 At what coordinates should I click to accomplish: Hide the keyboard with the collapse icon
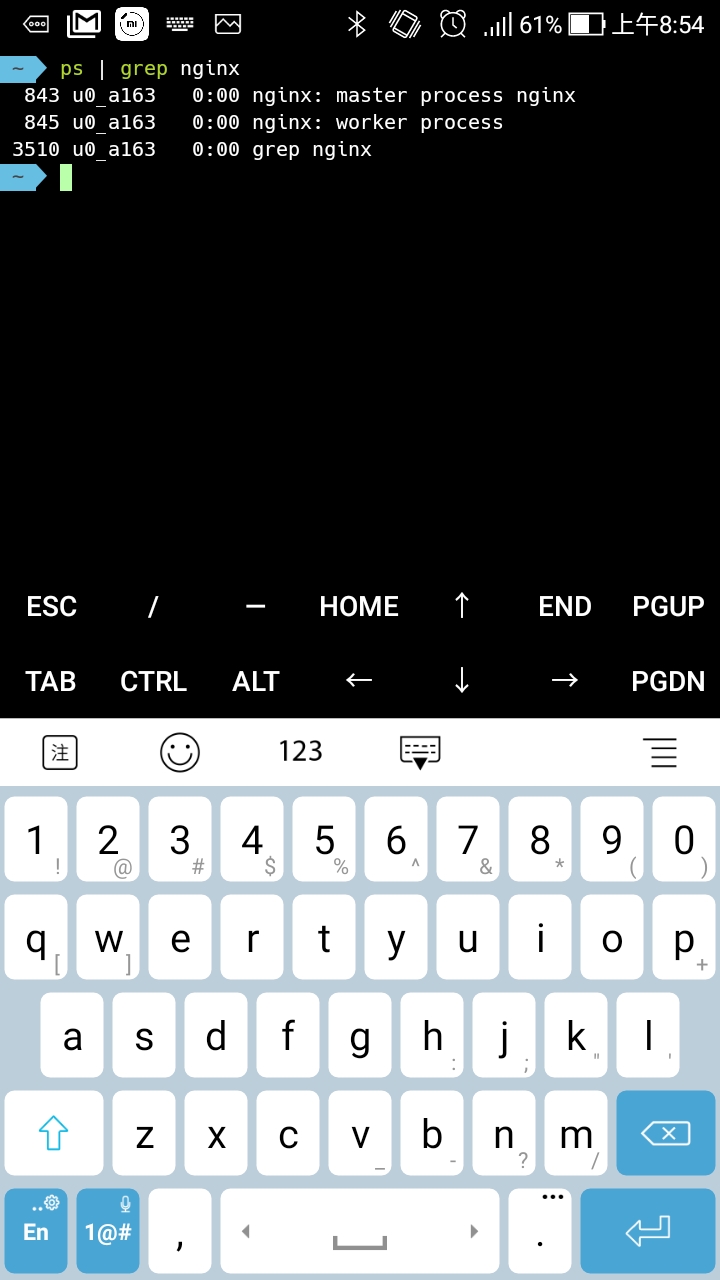[x=420, y=752]
